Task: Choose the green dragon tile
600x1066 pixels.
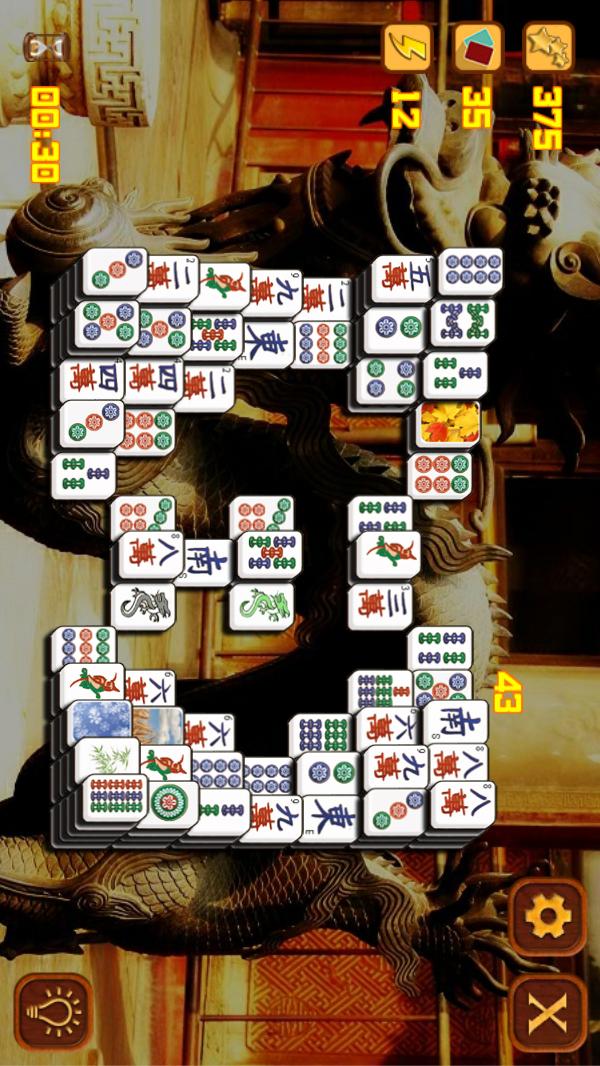Action: [x=262, y=605]
